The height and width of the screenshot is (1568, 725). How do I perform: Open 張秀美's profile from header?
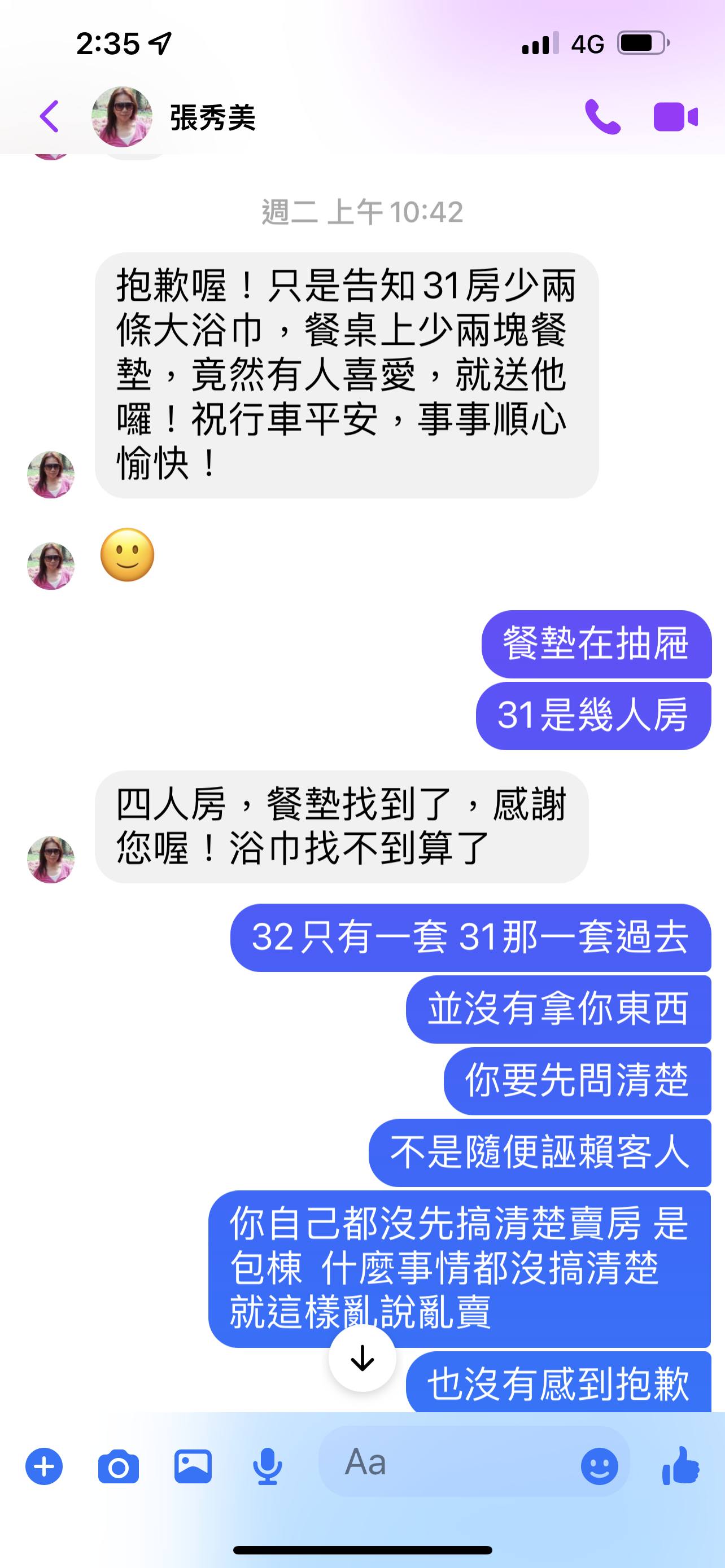(212, 117)
